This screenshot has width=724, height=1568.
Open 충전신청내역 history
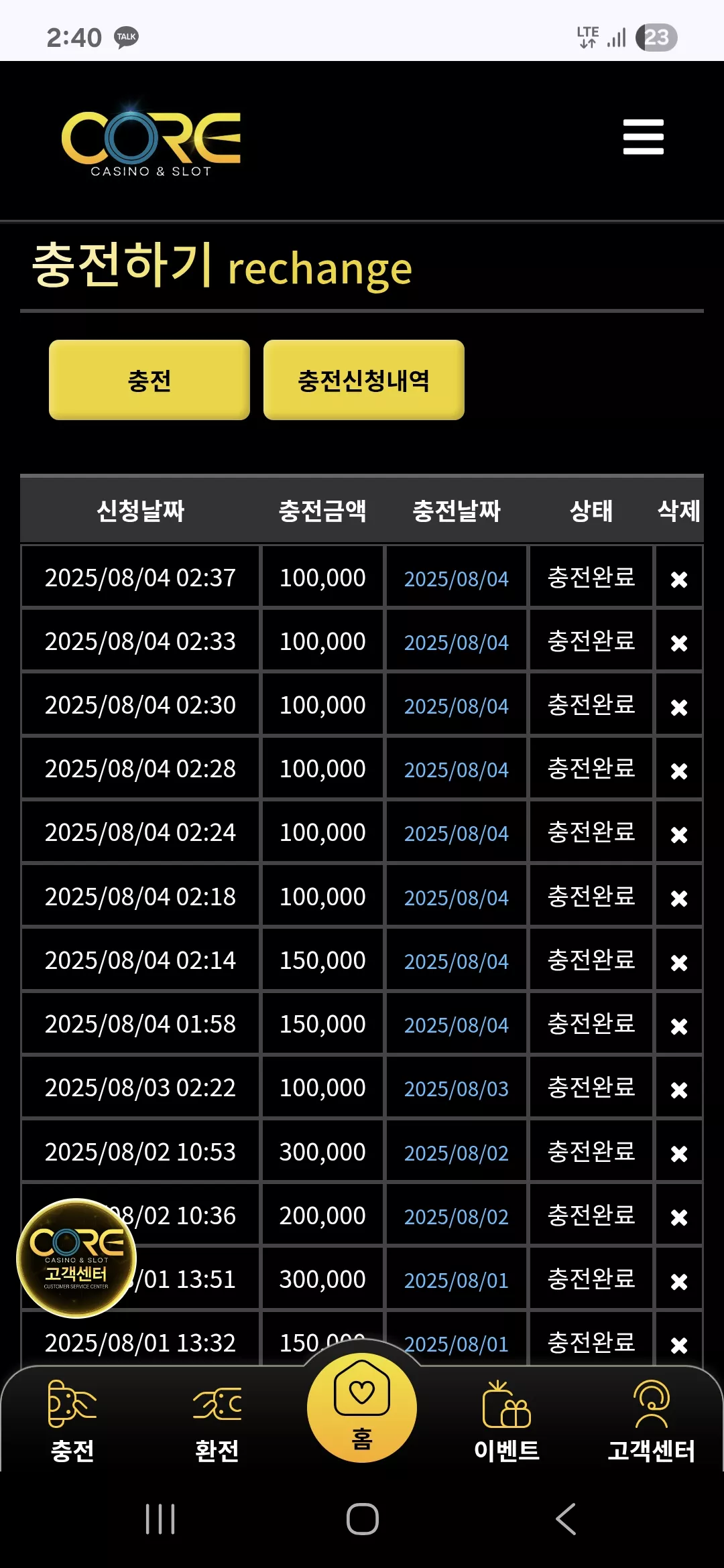(x=364, y=380)
